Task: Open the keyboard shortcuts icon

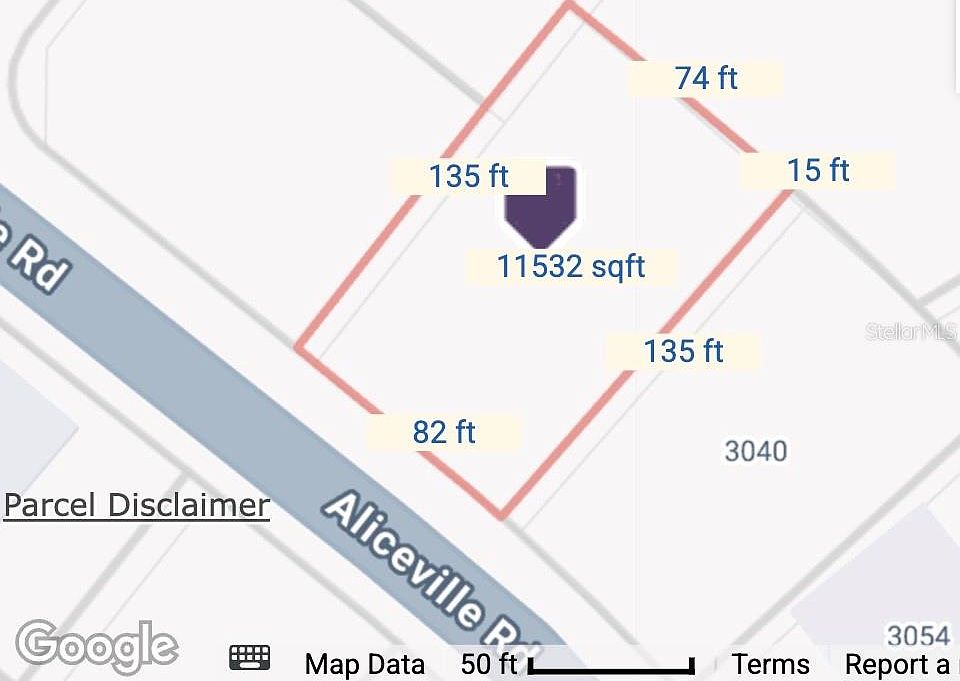Action: 250,658
